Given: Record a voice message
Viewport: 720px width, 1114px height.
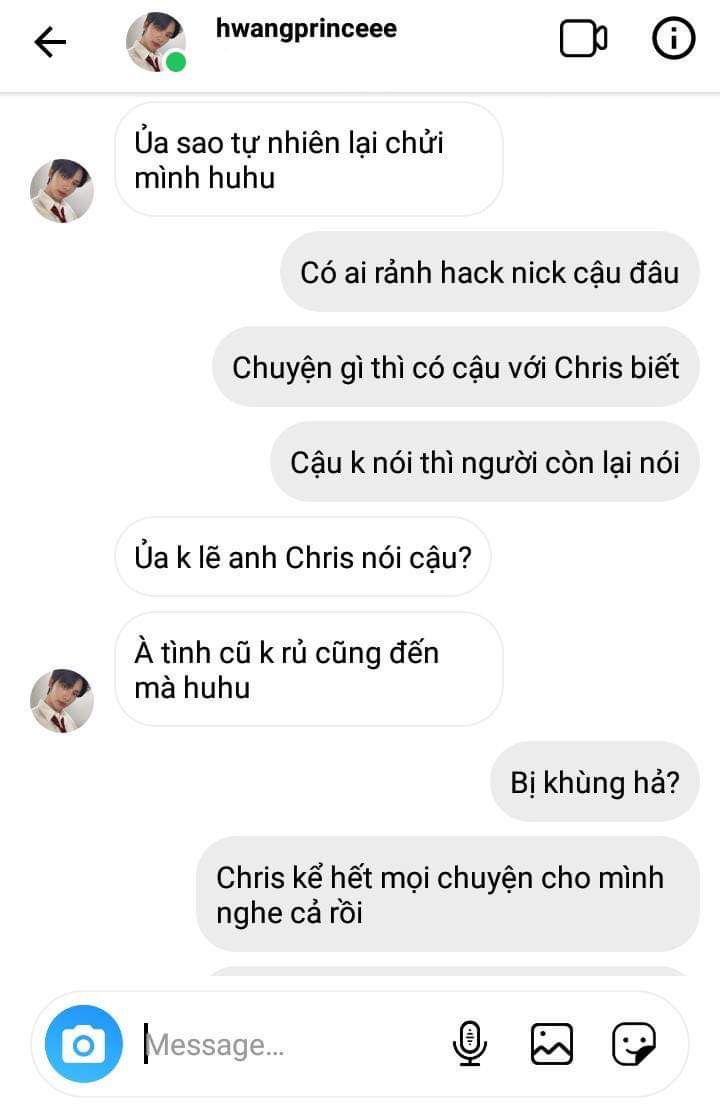Looking at the screenshot, I should (469, 1045).
